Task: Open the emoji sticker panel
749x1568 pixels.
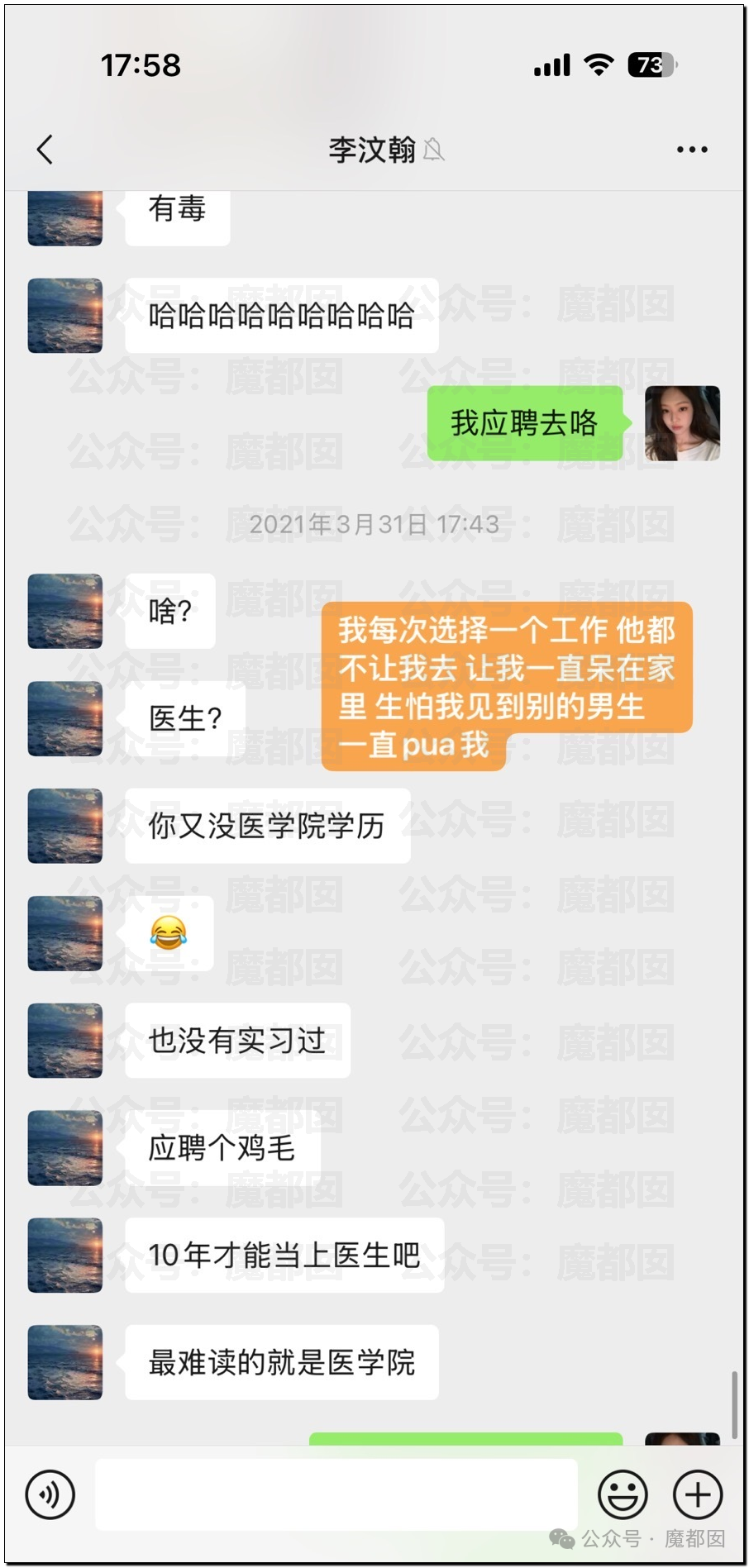Action: tap(623, 1494)
